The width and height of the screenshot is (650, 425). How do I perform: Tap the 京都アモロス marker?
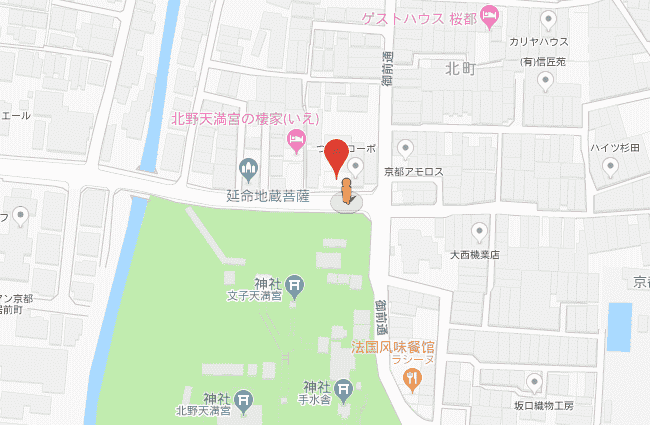(x=406, y=150)
